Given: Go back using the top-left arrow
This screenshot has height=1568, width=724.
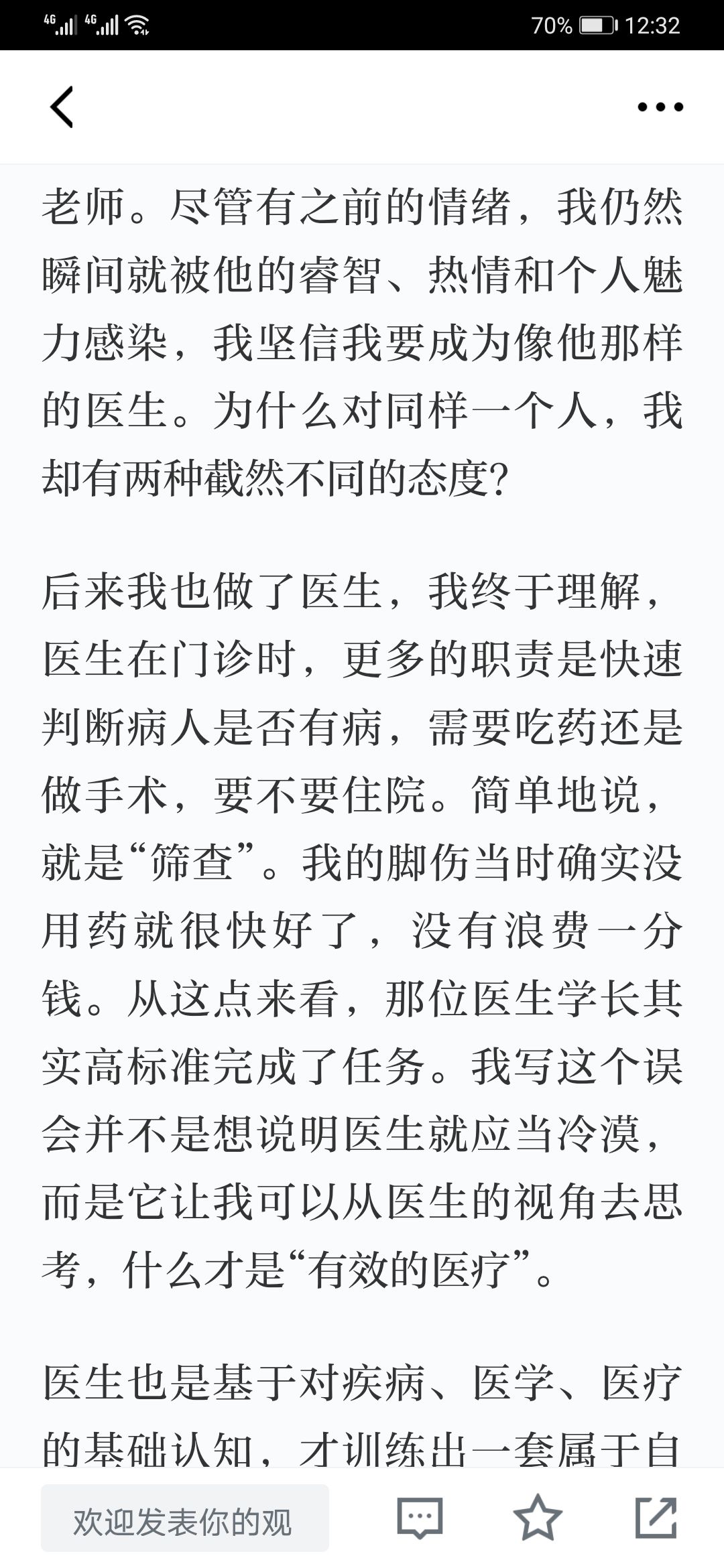Looking at the screenshot, I should [x=61, y=107].
